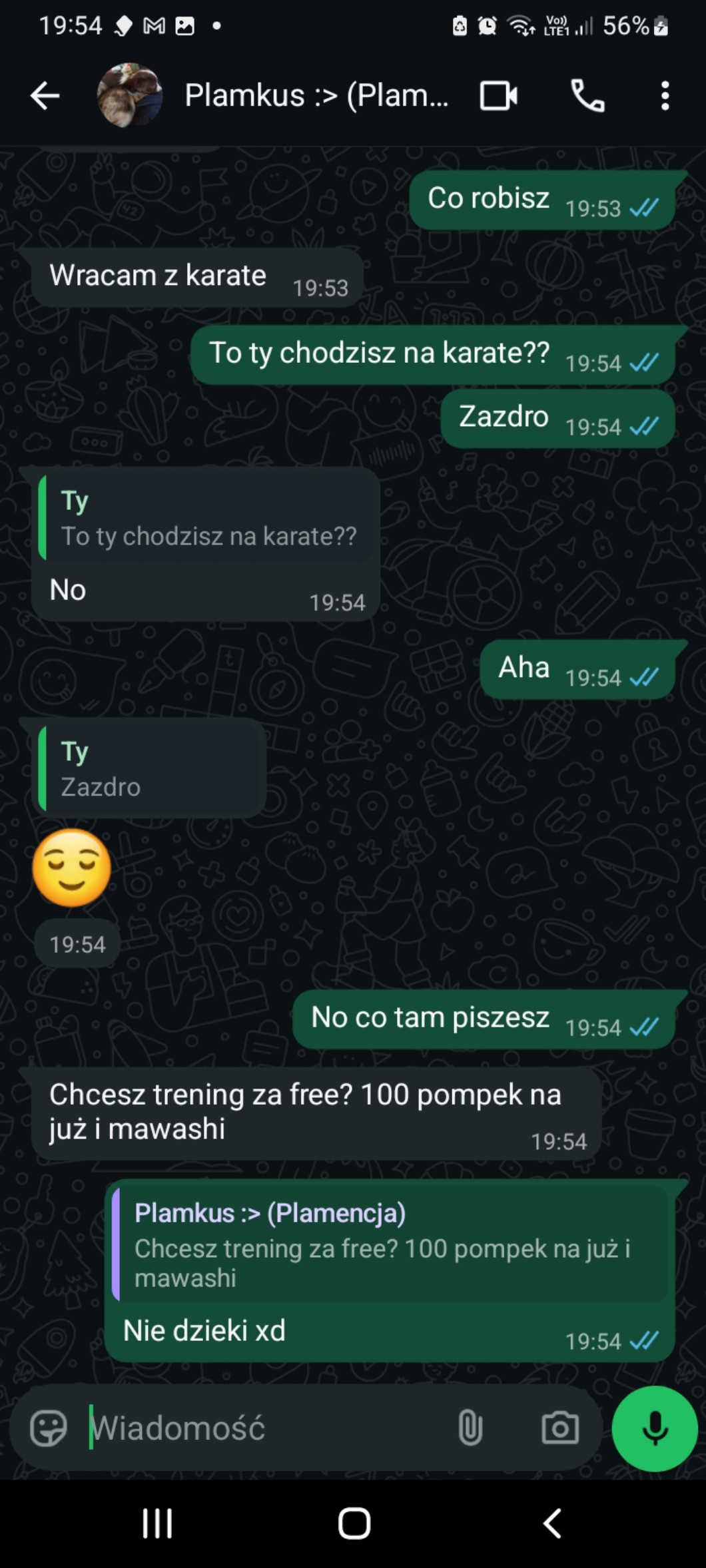Open Plamkus contact info from the name
Viewport: 706px width, 1568px height.
[x=316, y=95]
